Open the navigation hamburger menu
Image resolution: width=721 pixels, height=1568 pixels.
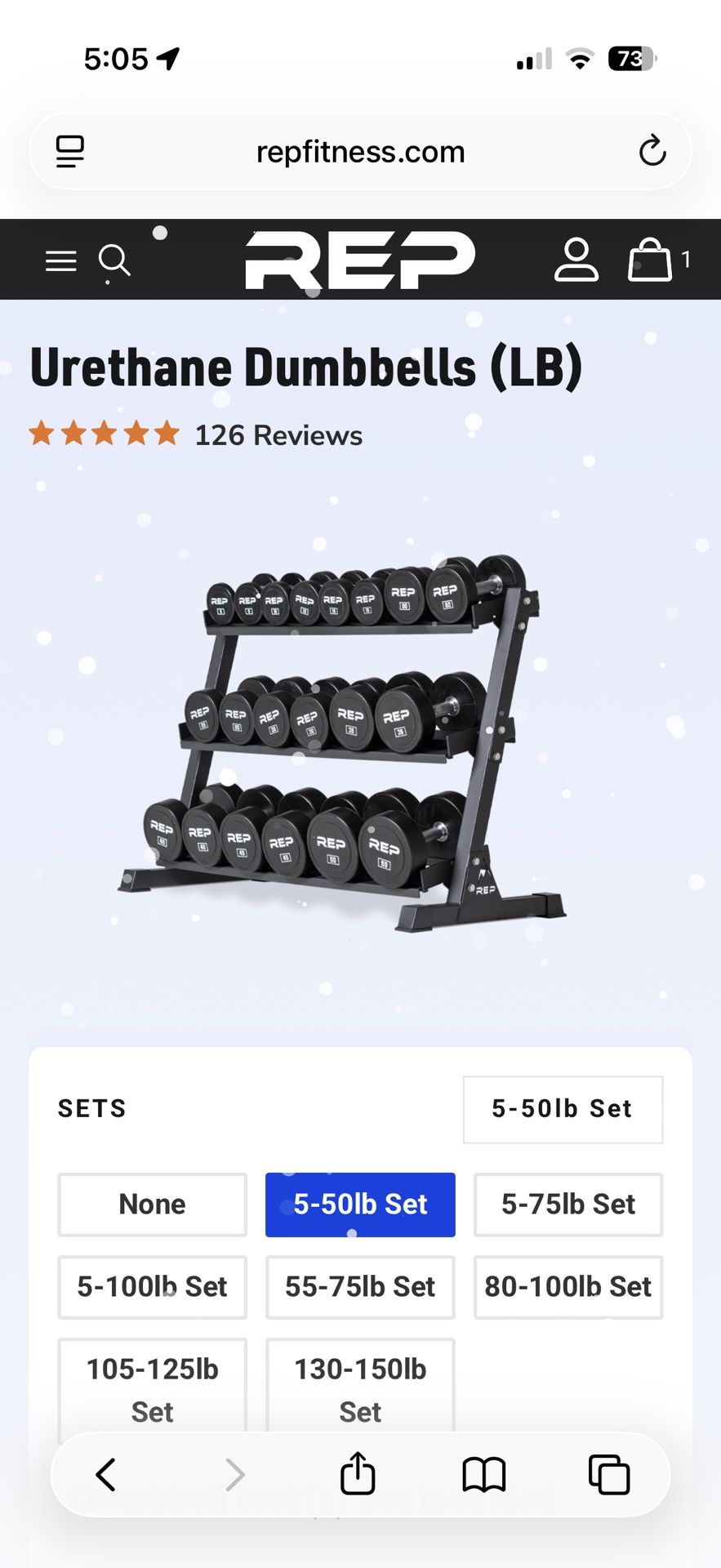click(60, 260)
